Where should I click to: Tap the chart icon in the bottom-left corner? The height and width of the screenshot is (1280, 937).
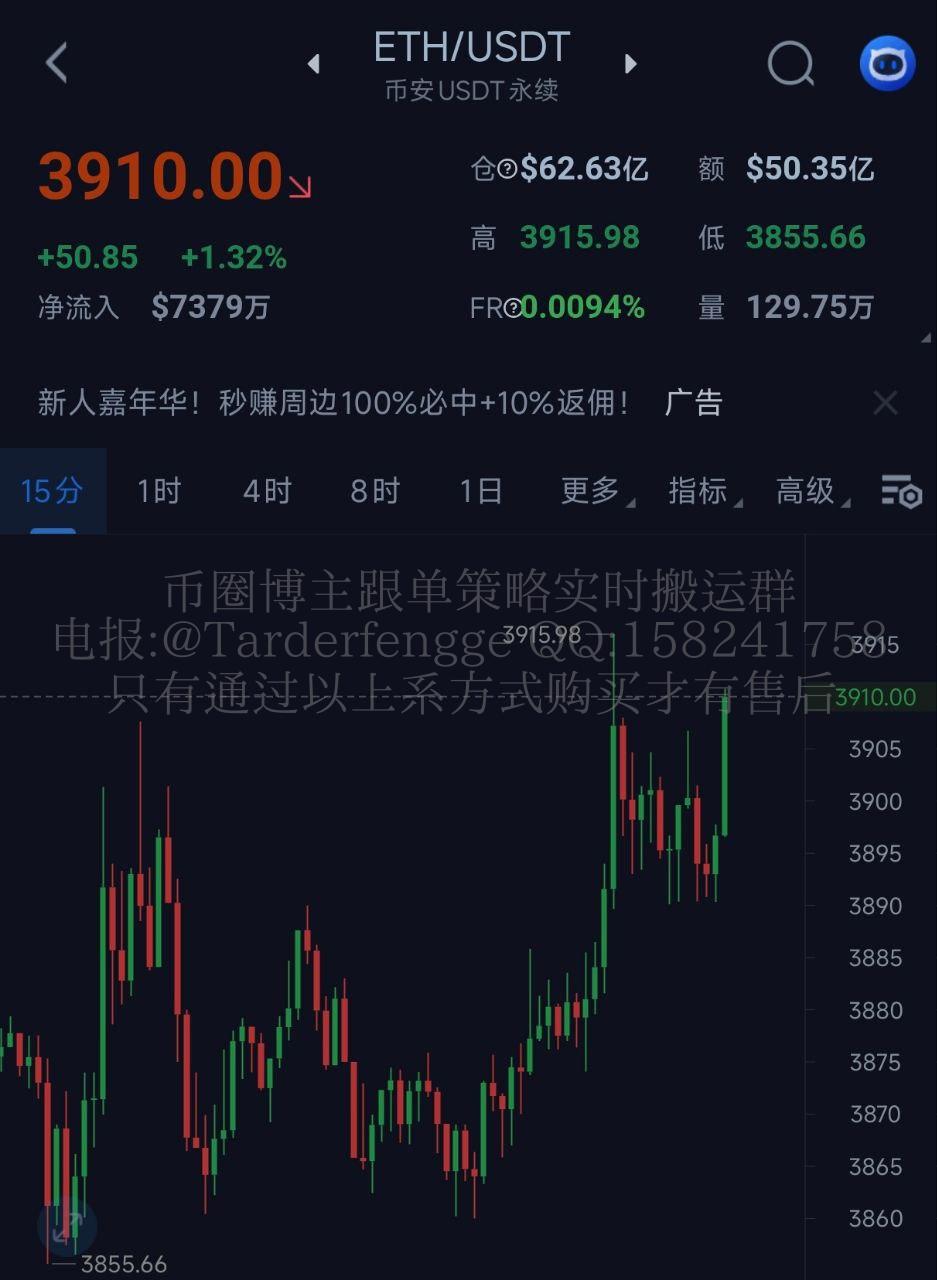pyautogui.click(x=67, y=1225)
